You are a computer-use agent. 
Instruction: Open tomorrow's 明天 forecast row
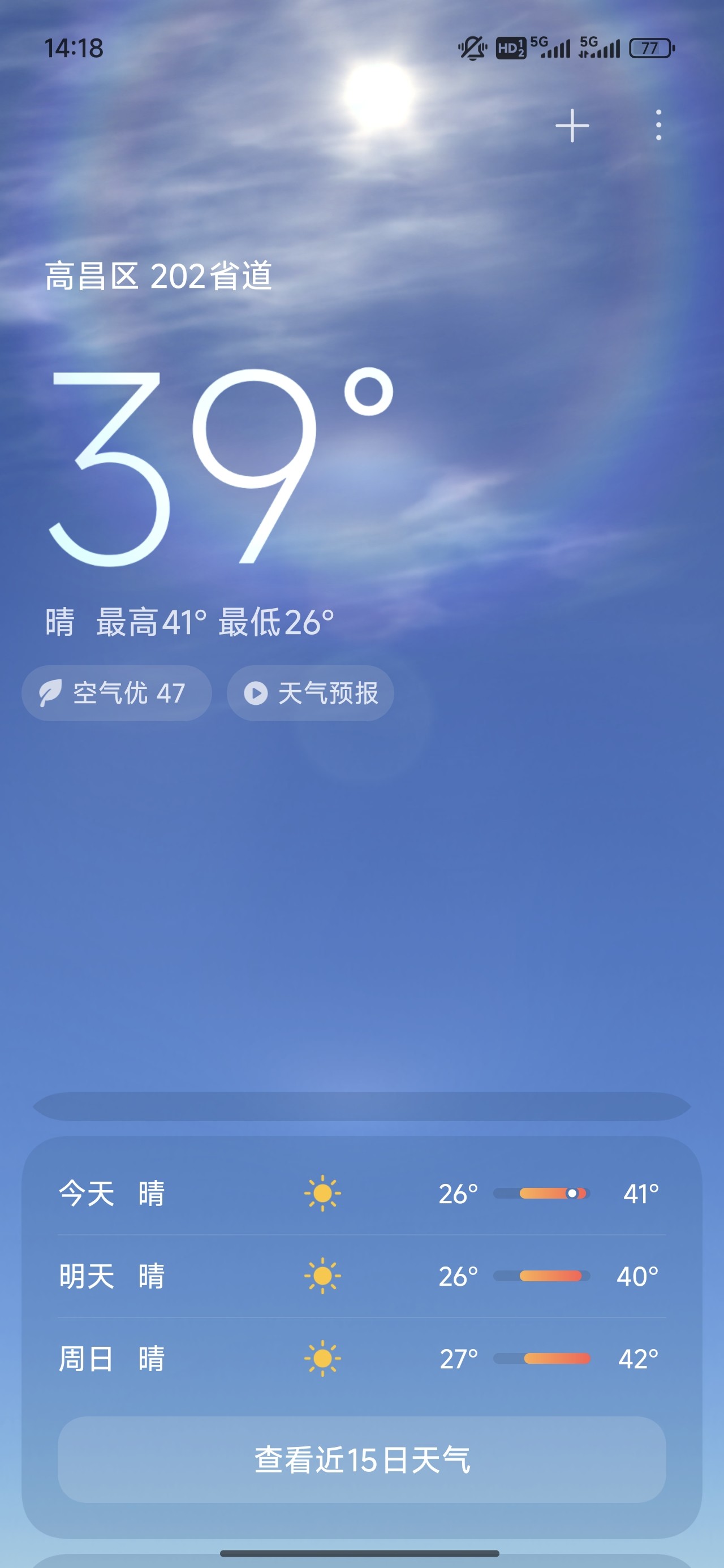tap(361, 1276)
